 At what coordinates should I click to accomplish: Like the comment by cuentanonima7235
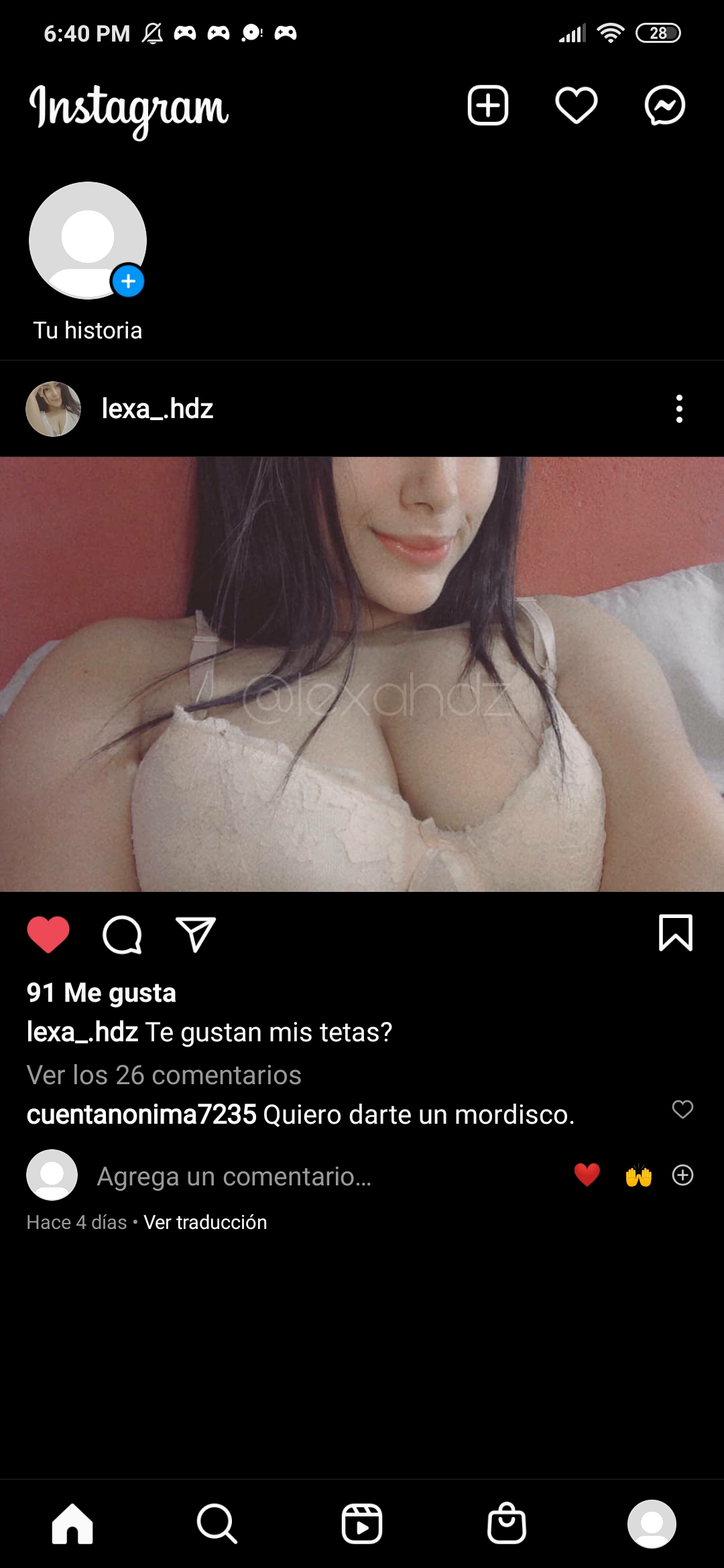682,1109
